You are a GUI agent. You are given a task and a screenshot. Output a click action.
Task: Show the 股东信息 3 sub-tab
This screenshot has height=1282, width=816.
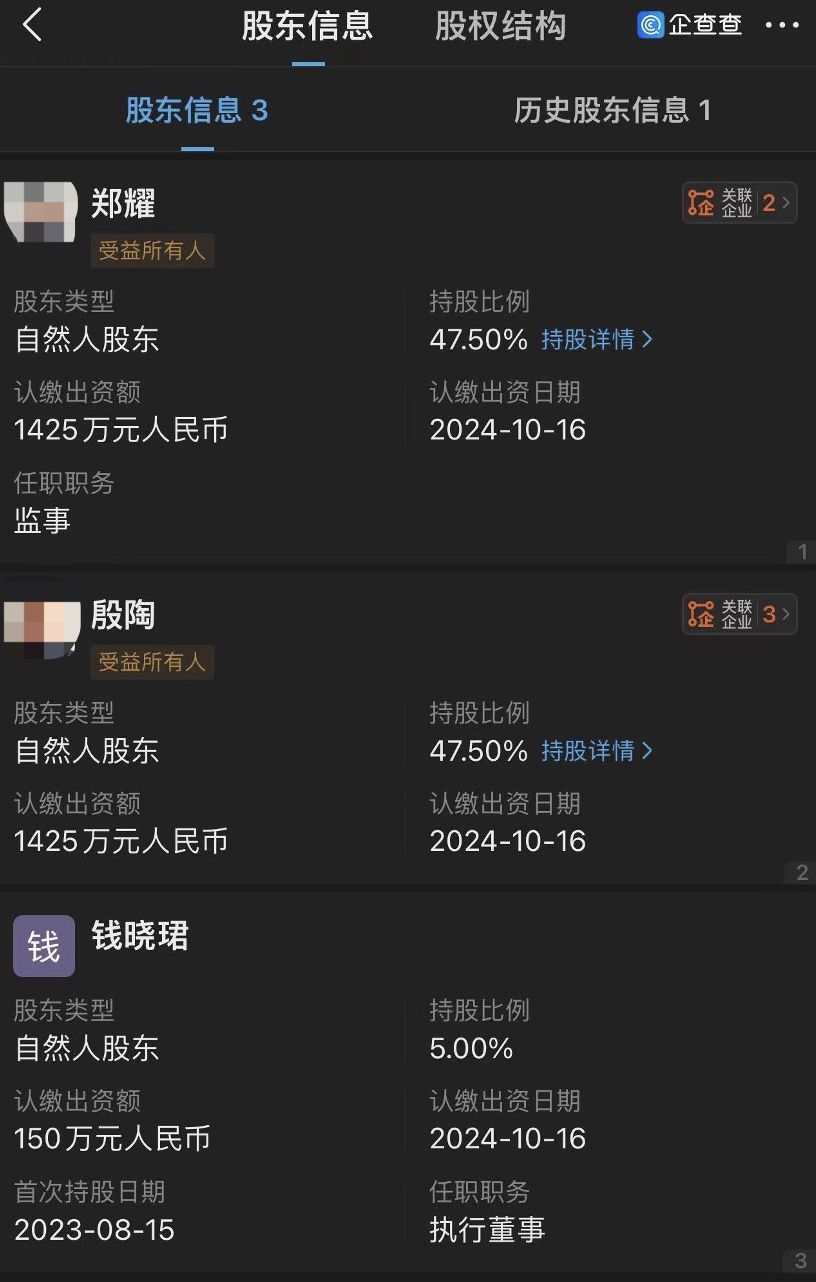pos(197,110)
